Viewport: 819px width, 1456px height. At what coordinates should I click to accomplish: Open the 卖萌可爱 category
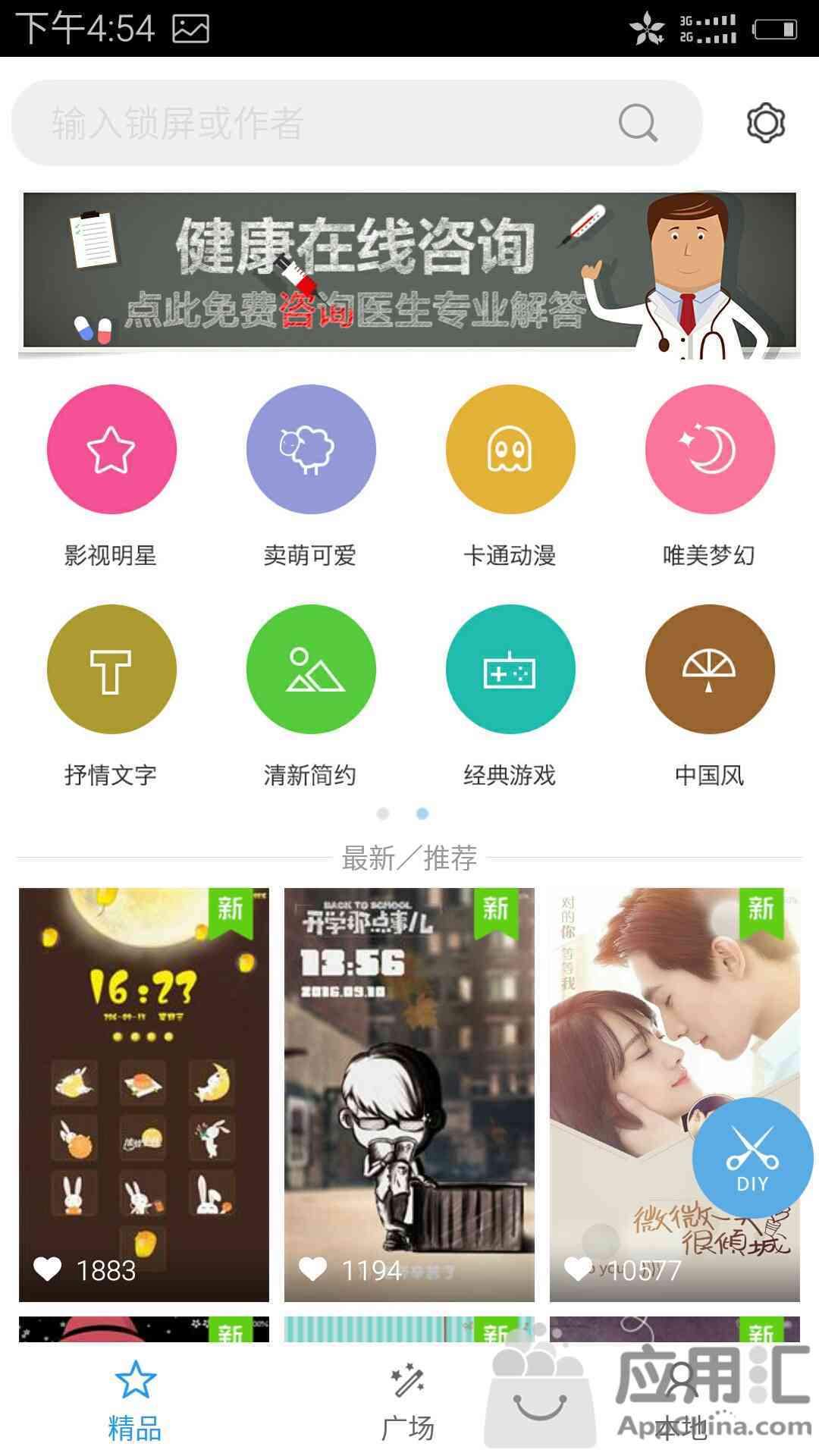[x=311, y=450]
